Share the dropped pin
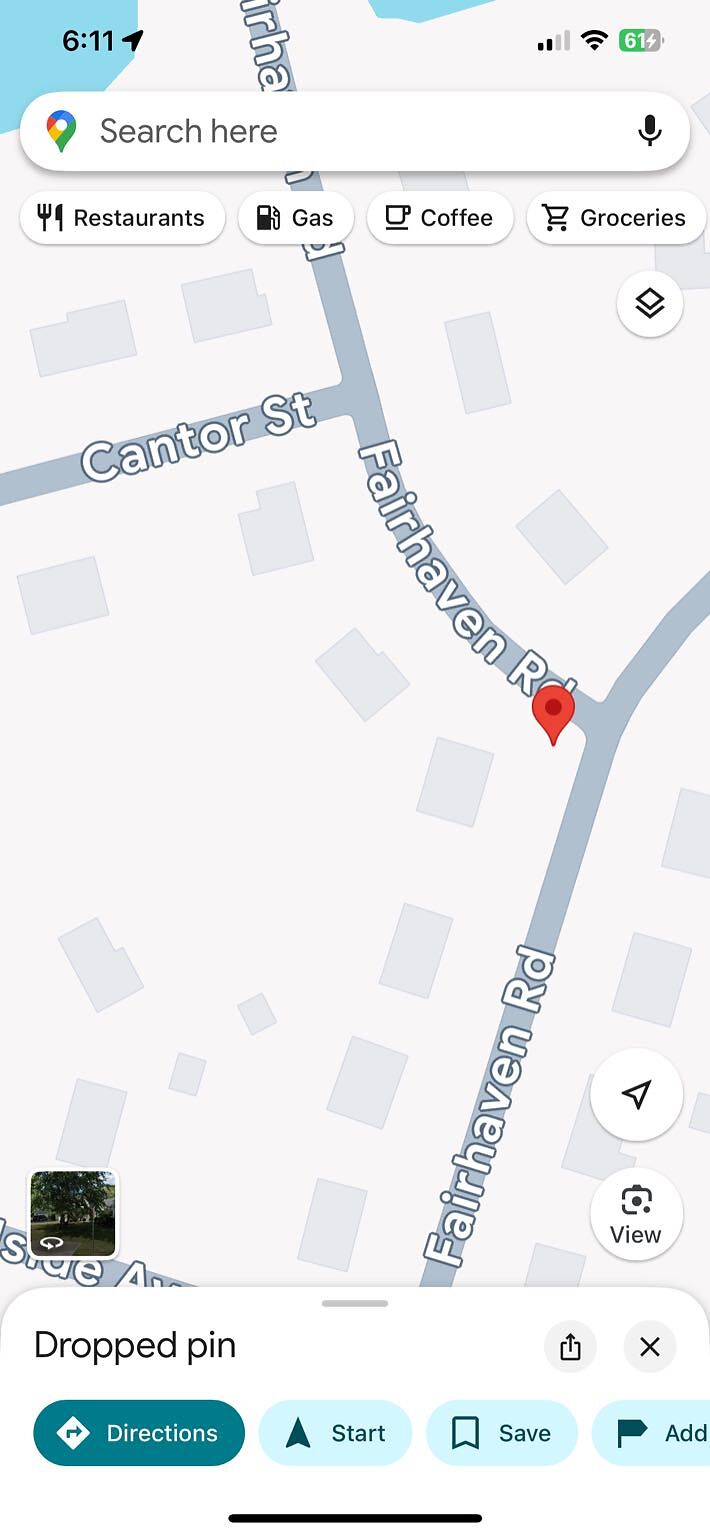The image size is (710, 1536). (570, 1347)
